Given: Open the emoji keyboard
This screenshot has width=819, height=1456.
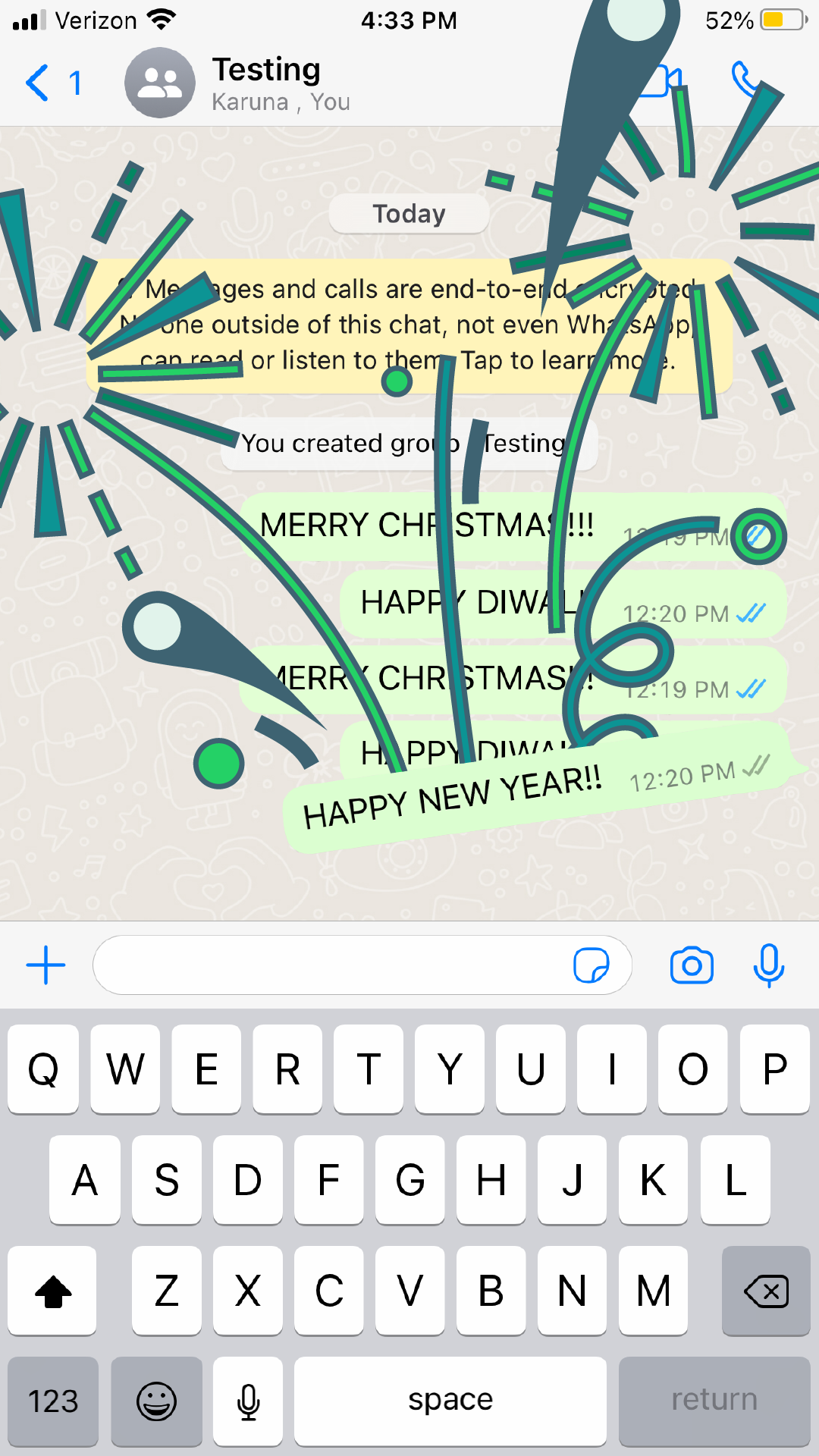Looking at the screenshot, I should 156,1401.
